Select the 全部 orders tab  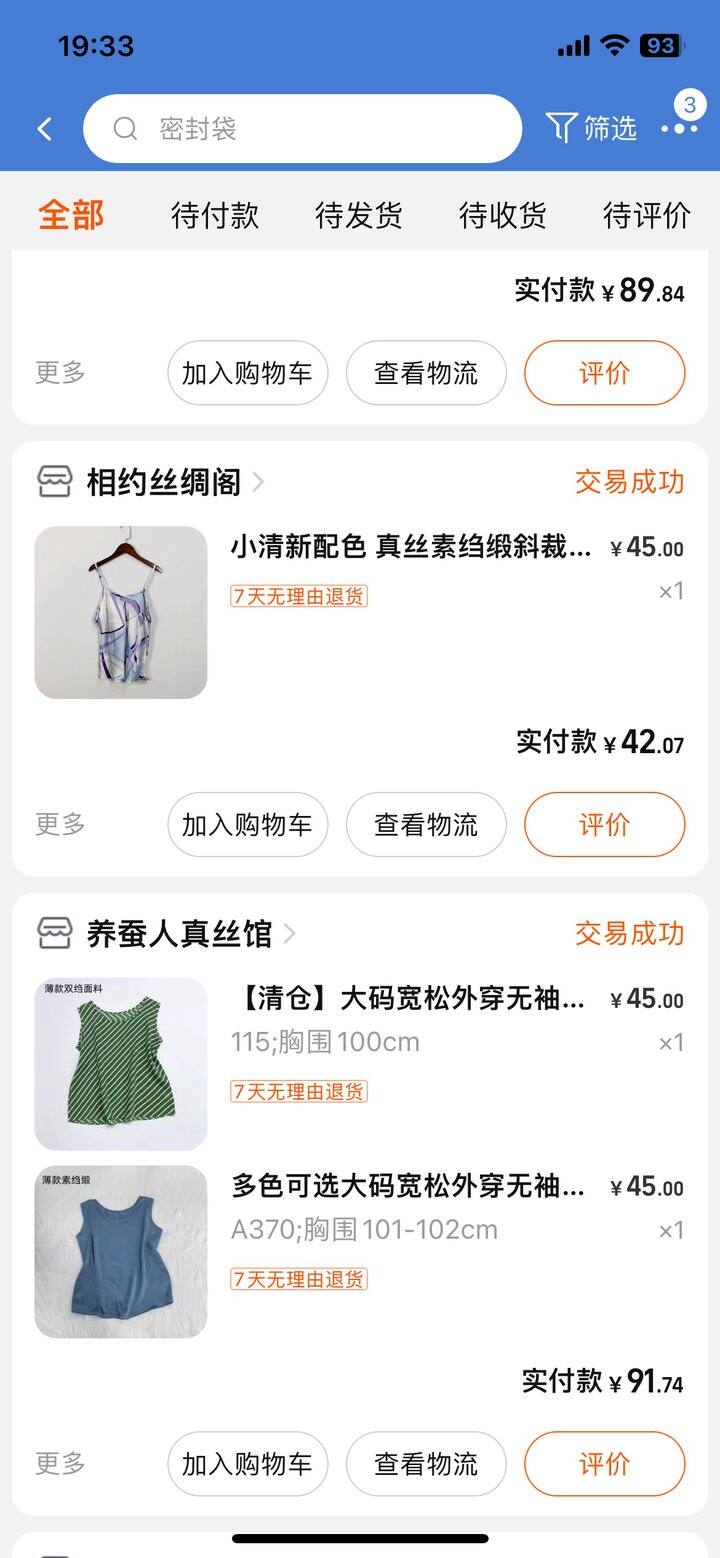coord(71,215)
